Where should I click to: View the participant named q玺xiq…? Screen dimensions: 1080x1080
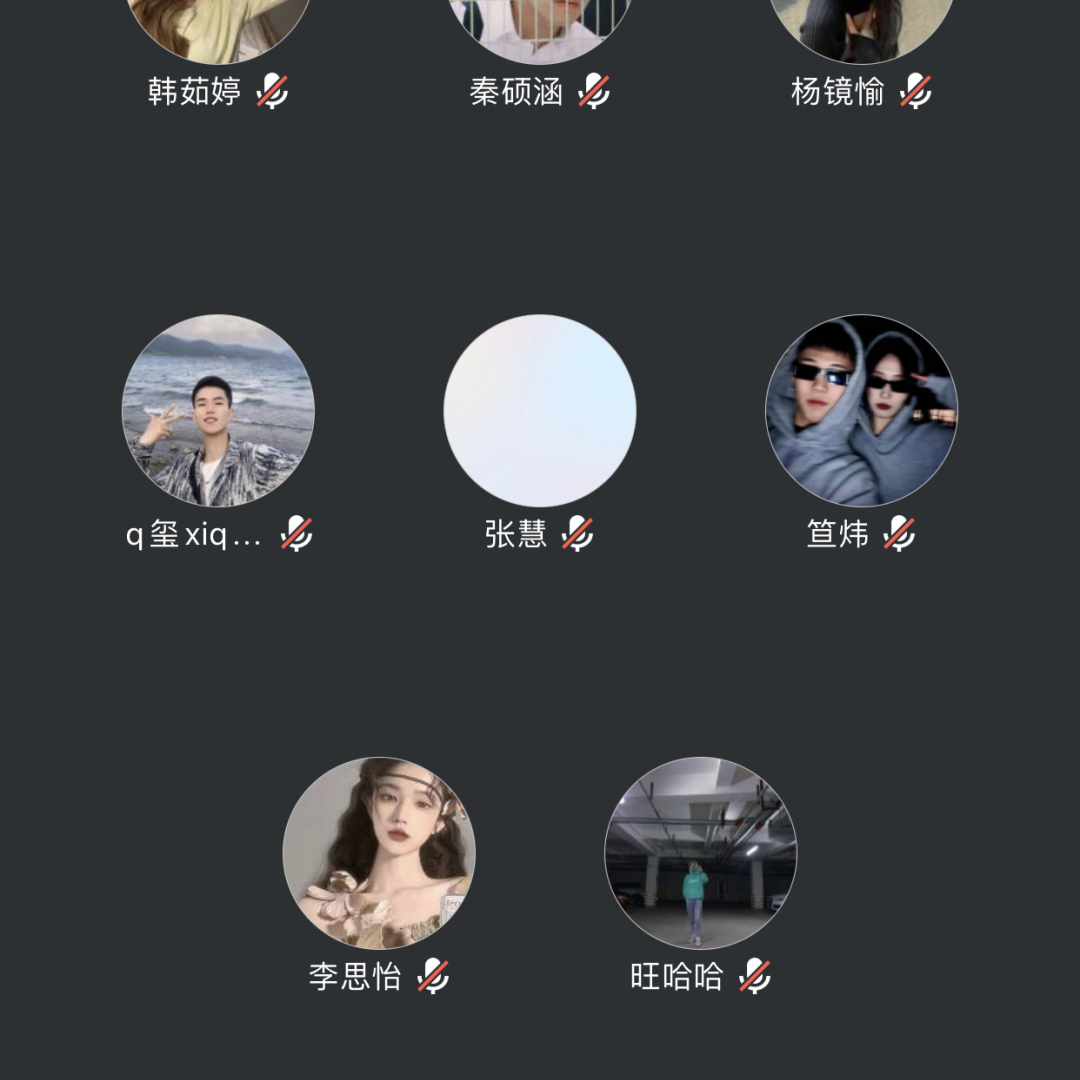[218, 410]
